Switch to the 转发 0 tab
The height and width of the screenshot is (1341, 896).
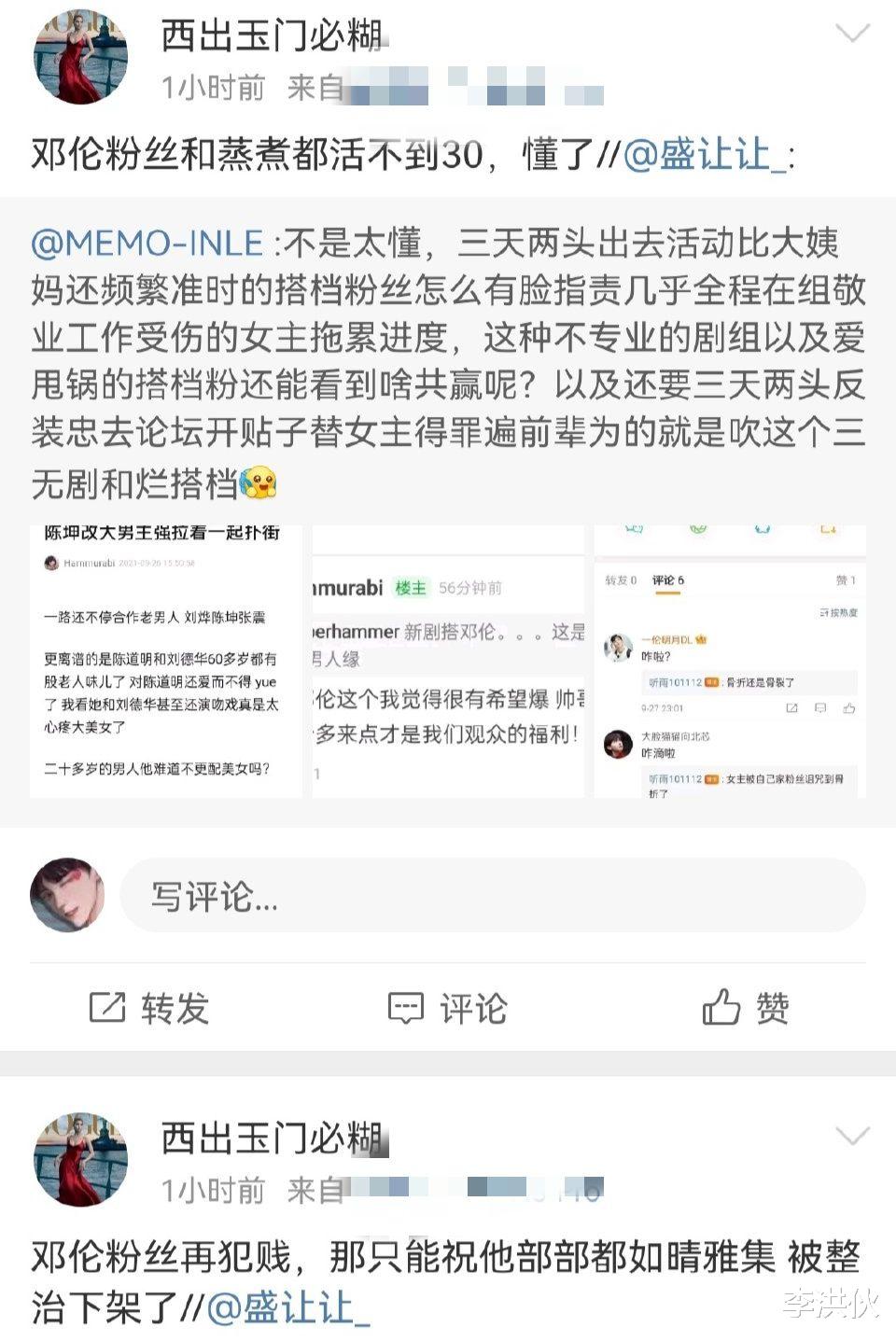pyautogui.click(x=622, y=580)
